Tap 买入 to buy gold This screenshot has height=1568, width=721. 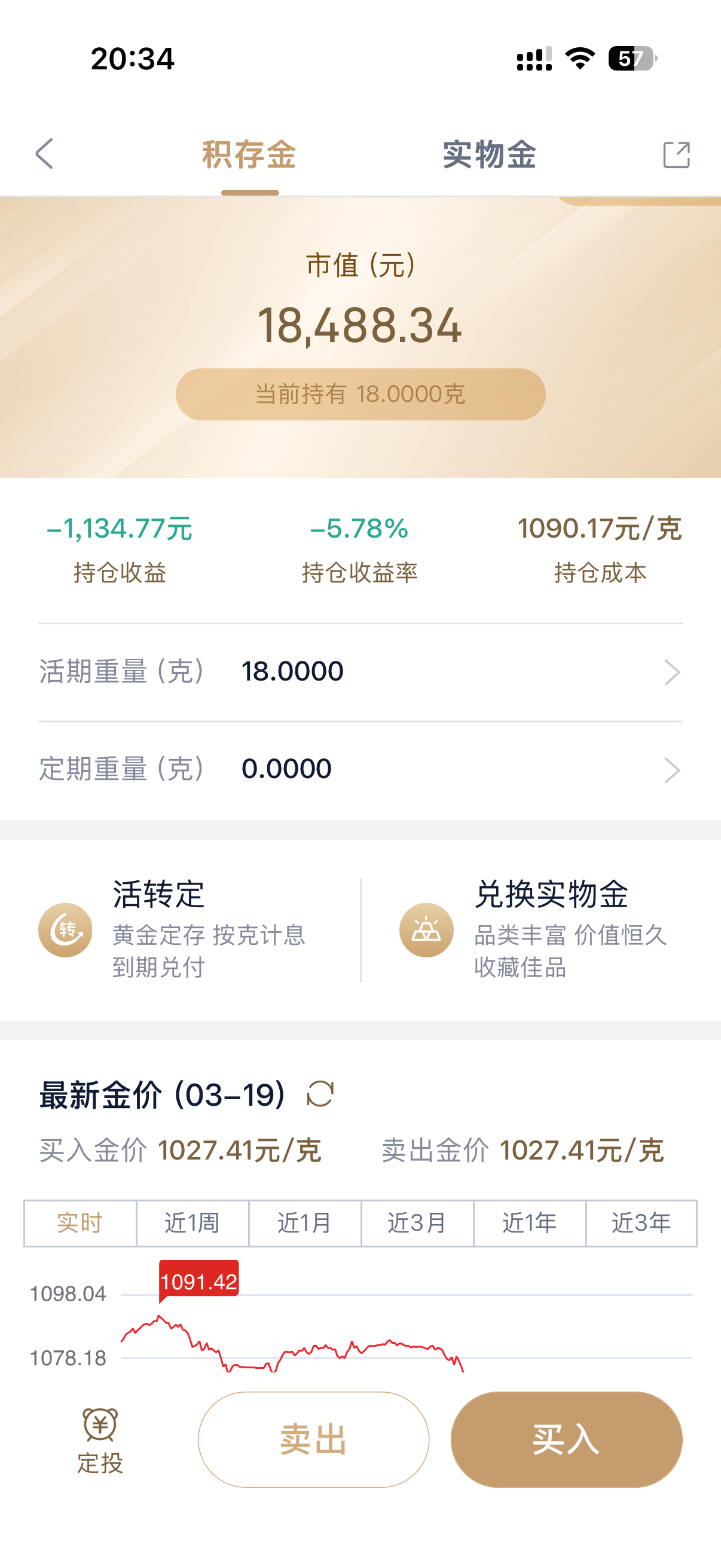coord(566,1439)
